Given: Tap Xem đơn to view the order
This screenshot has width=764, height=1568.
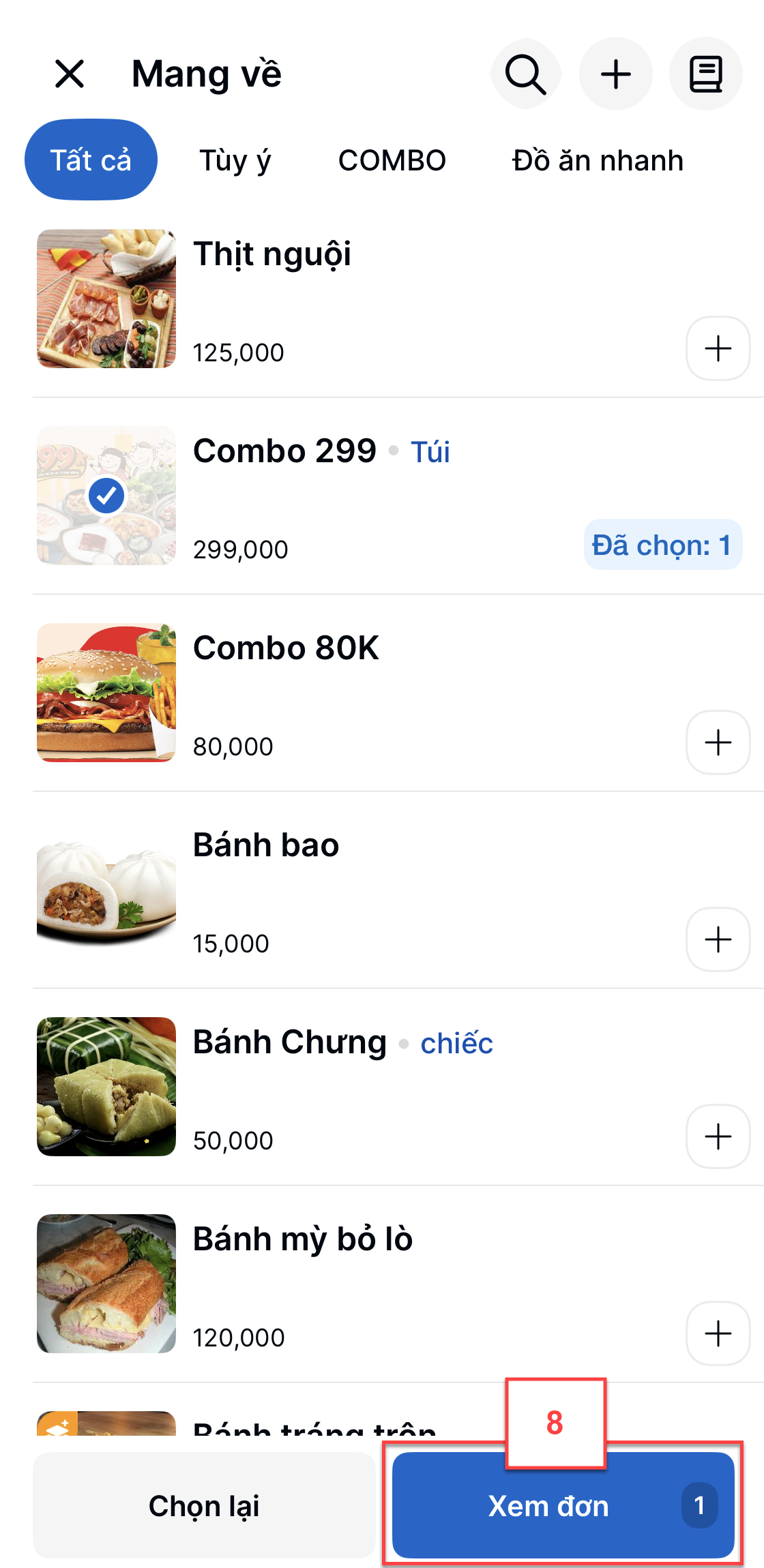Looking at the screenshot, I should coord(563,1505).
